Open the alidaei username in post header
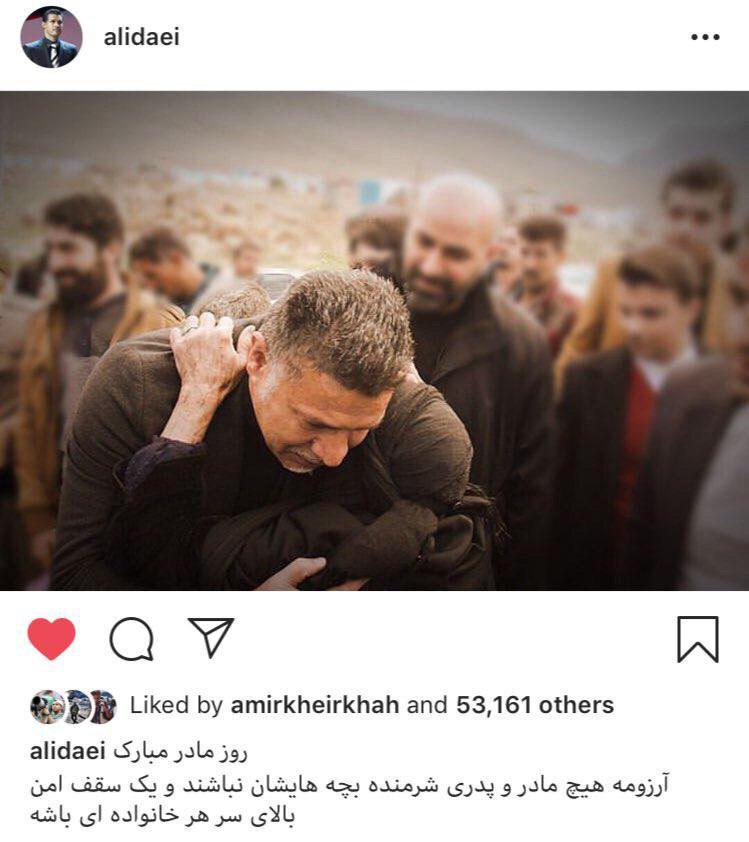 point(141,37)
